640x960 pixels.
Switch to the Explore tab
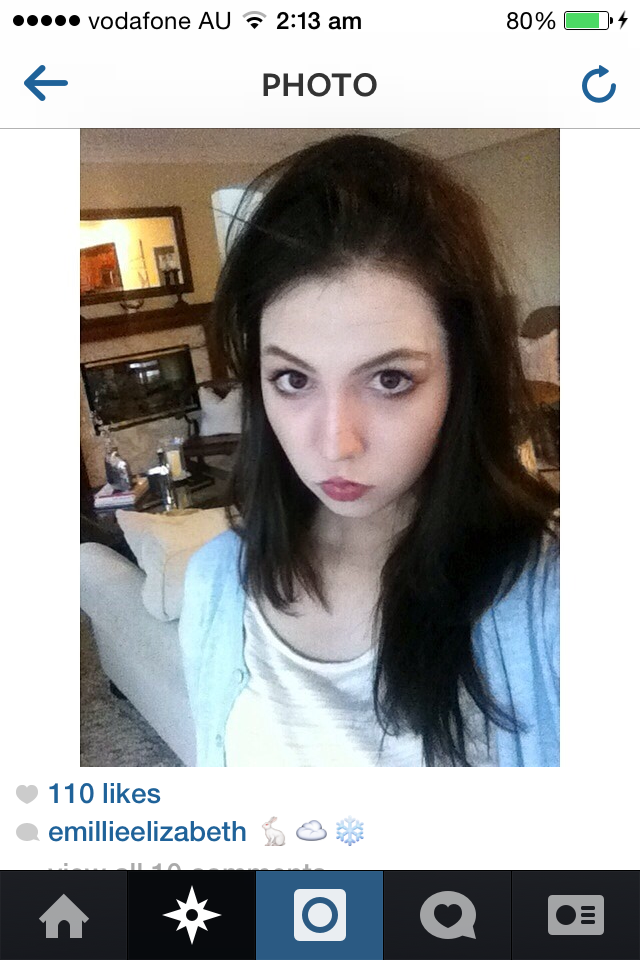(x=191, y=915)
